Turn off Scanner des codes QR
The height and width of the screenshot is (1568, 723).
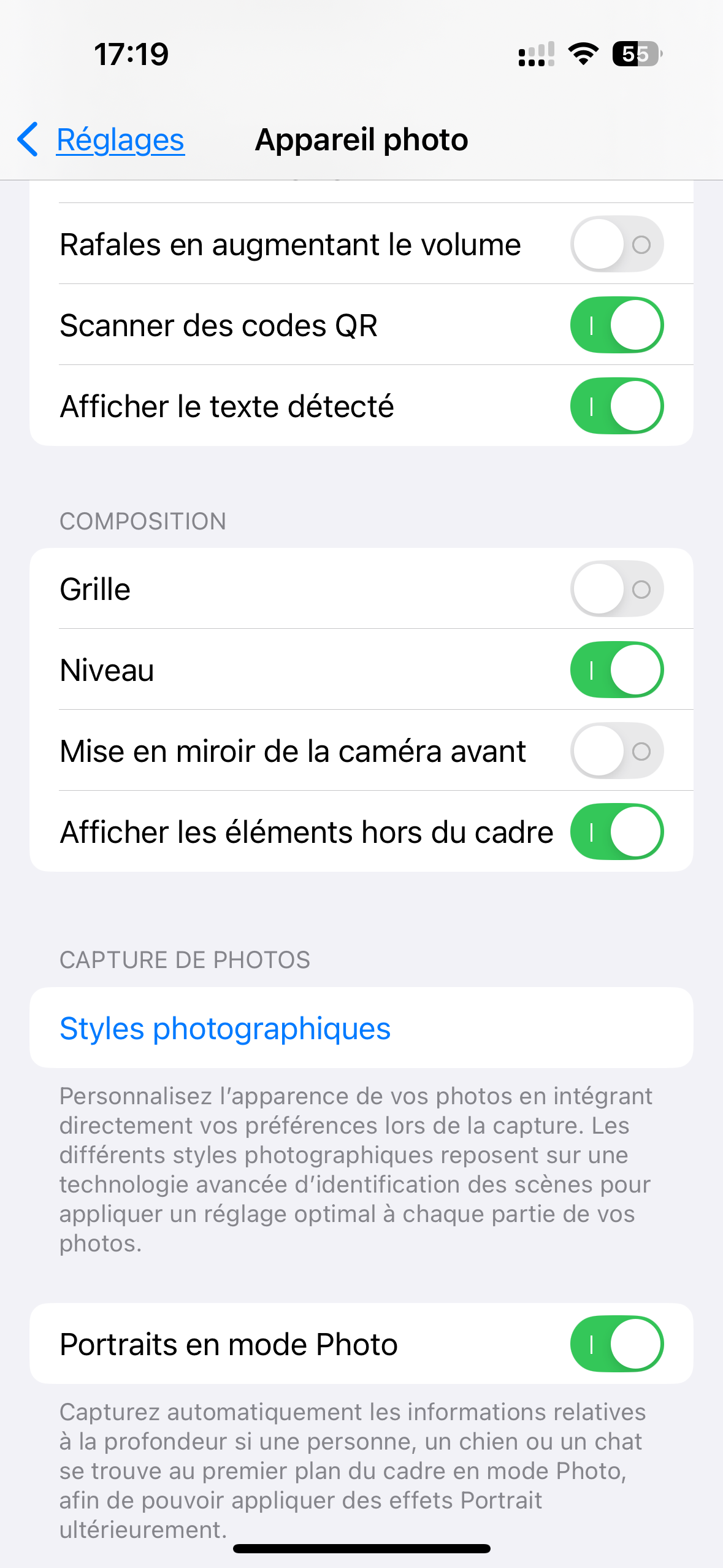pos(616,325)
